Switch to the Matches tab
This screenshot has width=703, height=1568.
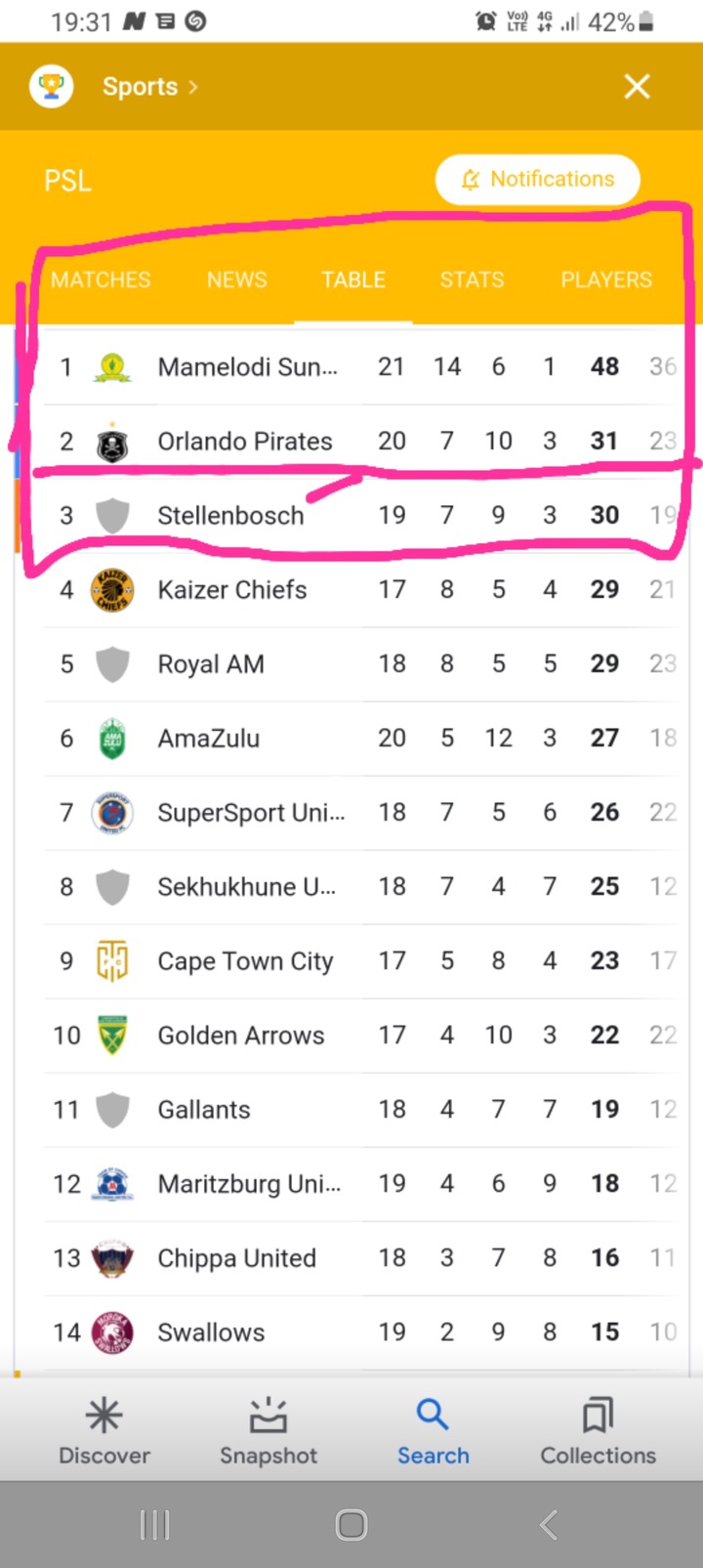pos(101,280)
